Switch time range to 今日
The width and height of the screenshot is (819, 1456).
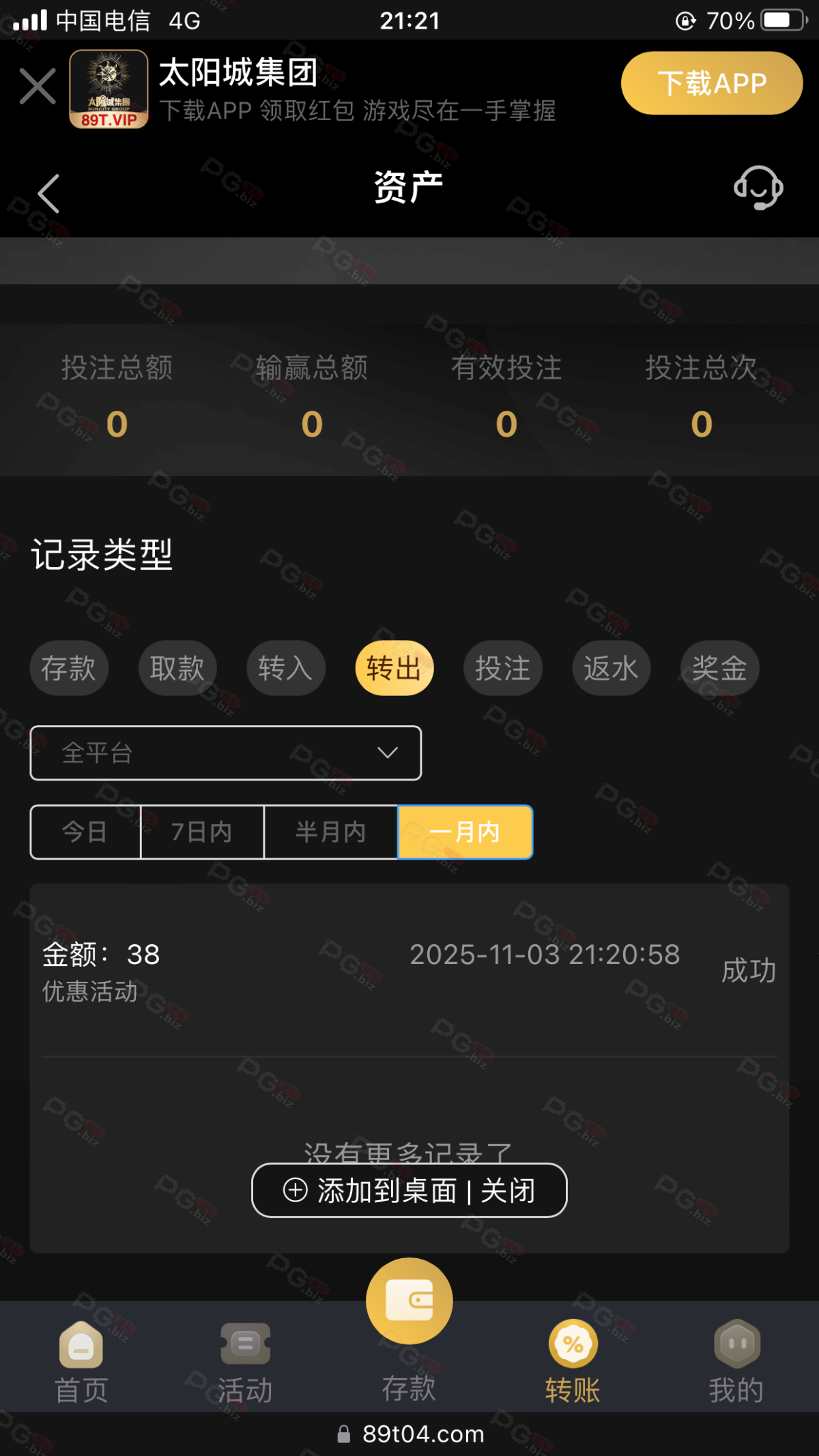(x=85, y=832)
